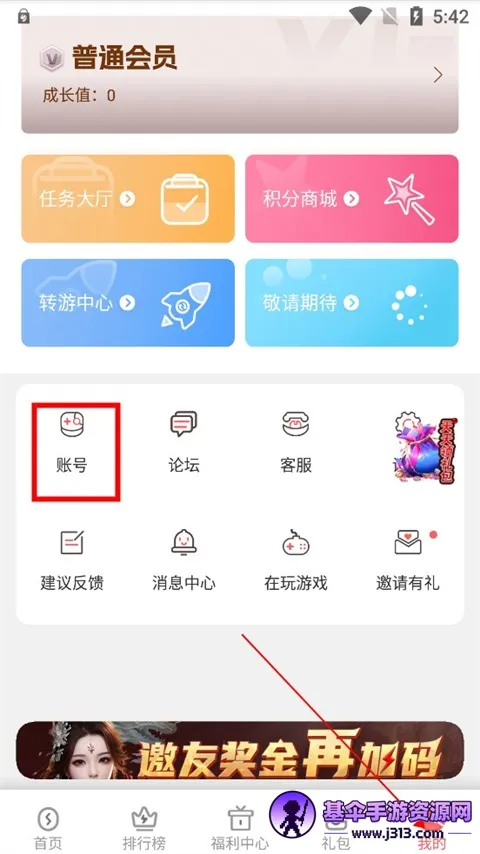Screen dimensions: 480x854
Task: Open 邀请有礼 invite rewards
Action: point(408,560)
